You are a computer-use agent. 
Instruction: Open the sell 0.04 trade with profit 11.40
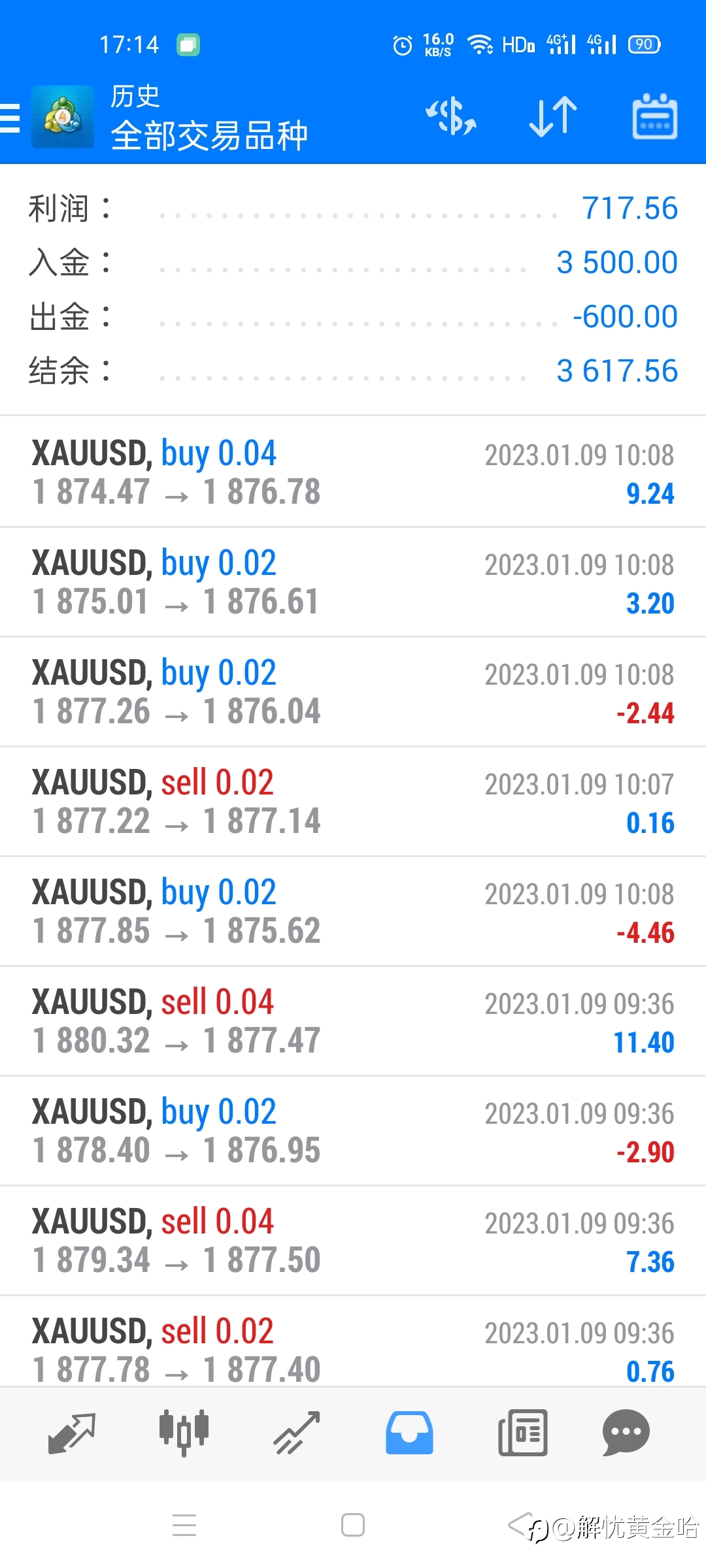(x=353, y=1021)
